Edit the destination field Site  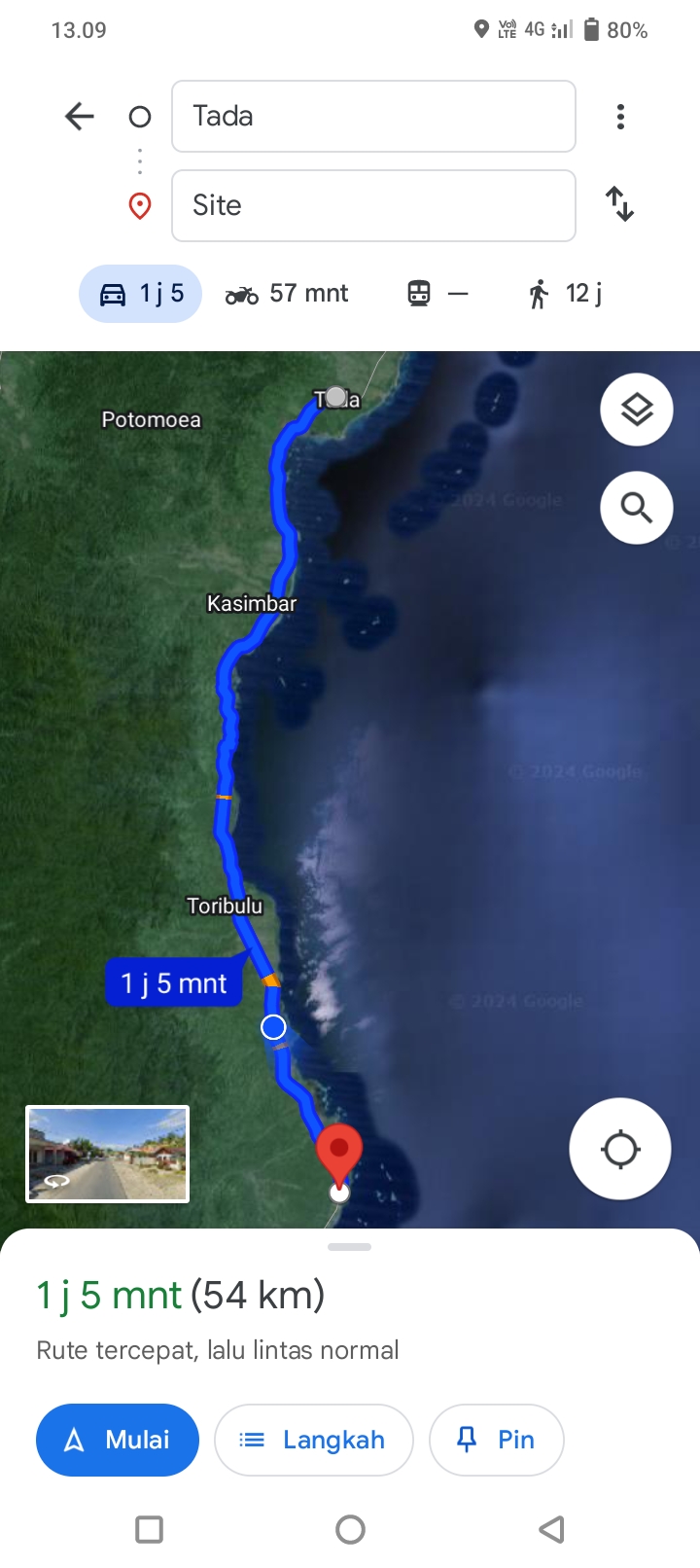coord(373,205)
